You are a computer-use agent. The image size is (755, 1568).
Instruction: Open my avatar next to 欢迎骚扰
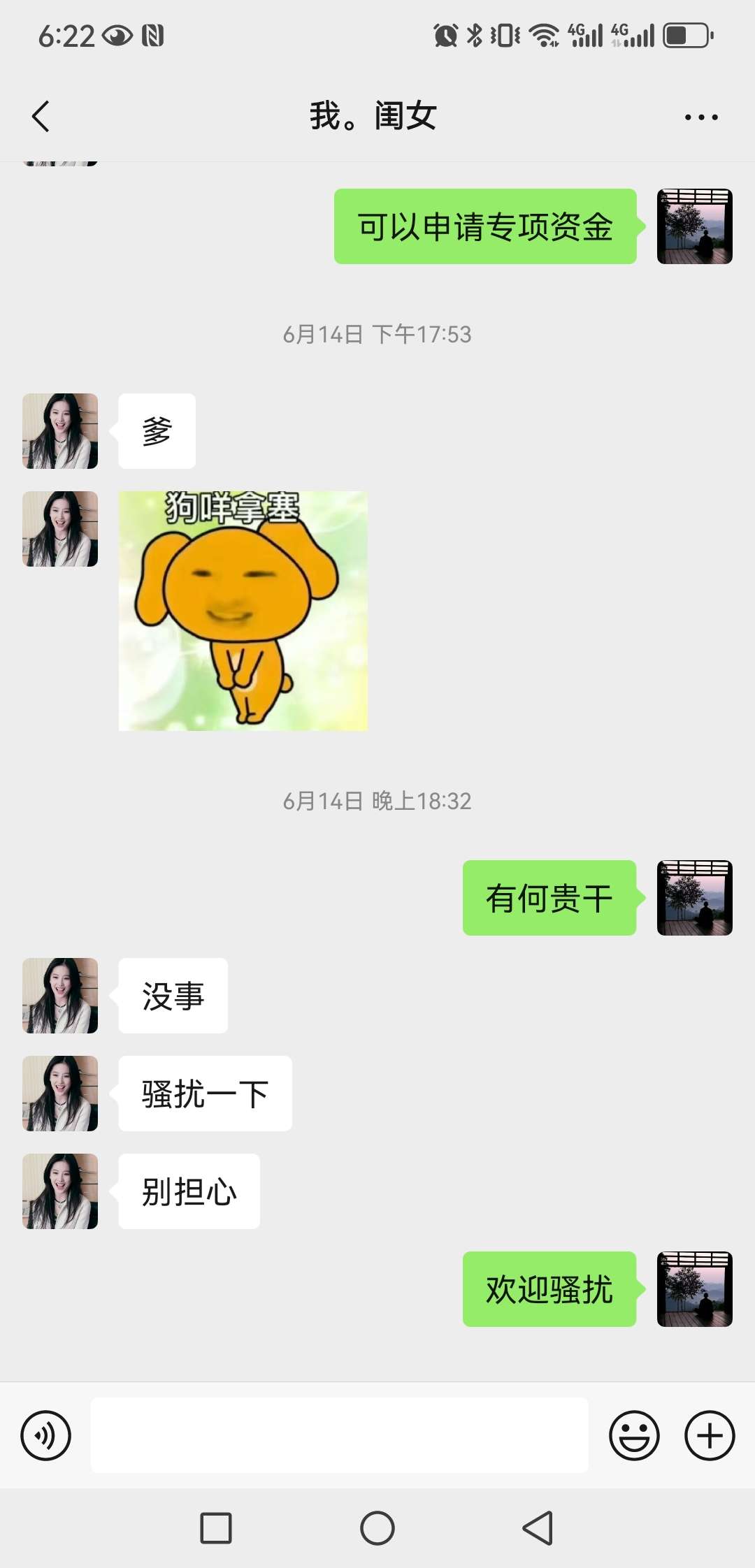click(x=694, y=1289)
